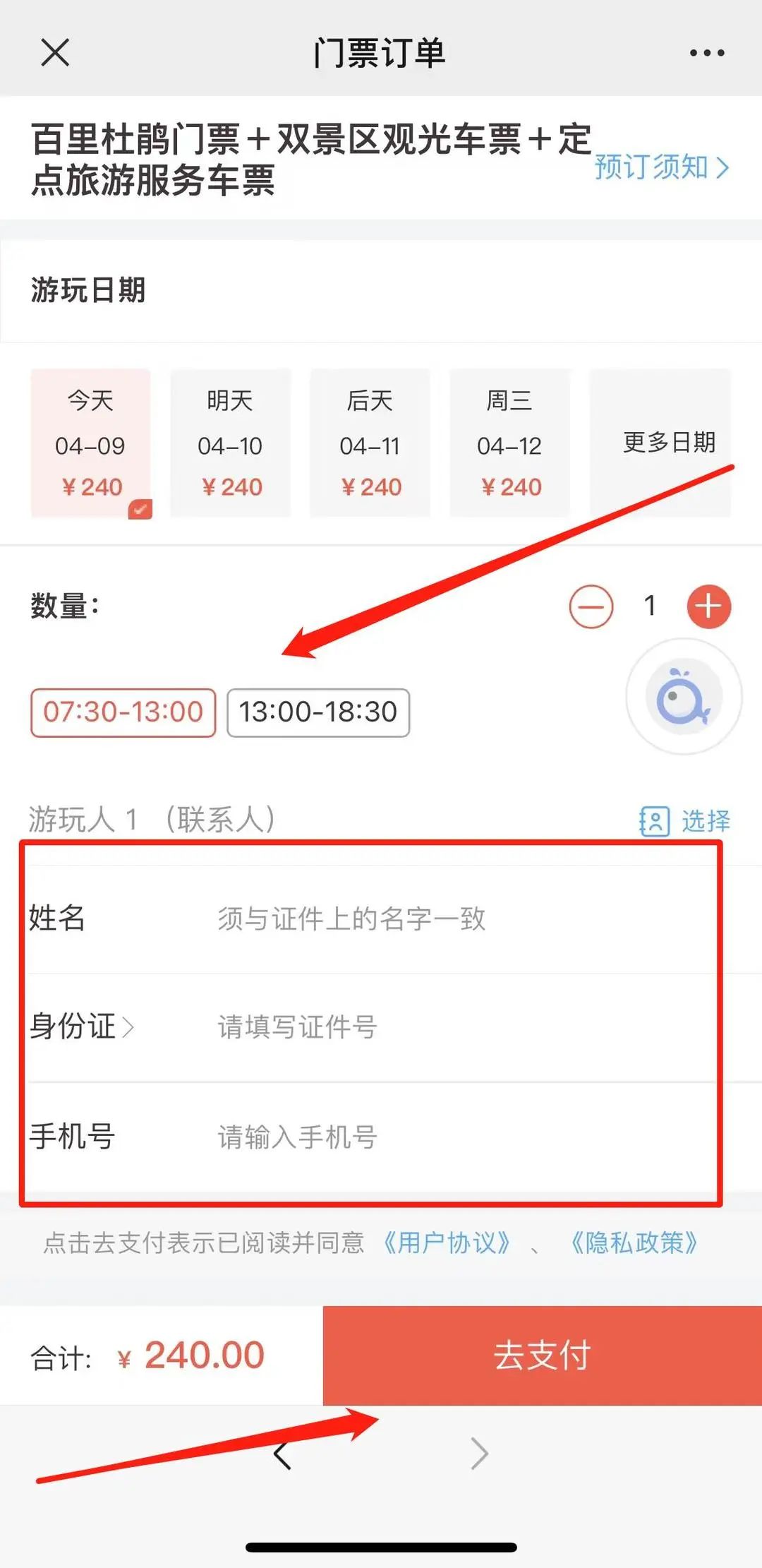Open the floating assistant mascot icon
The height and width of the screenshot is (1568, 762).
[683, 697]
